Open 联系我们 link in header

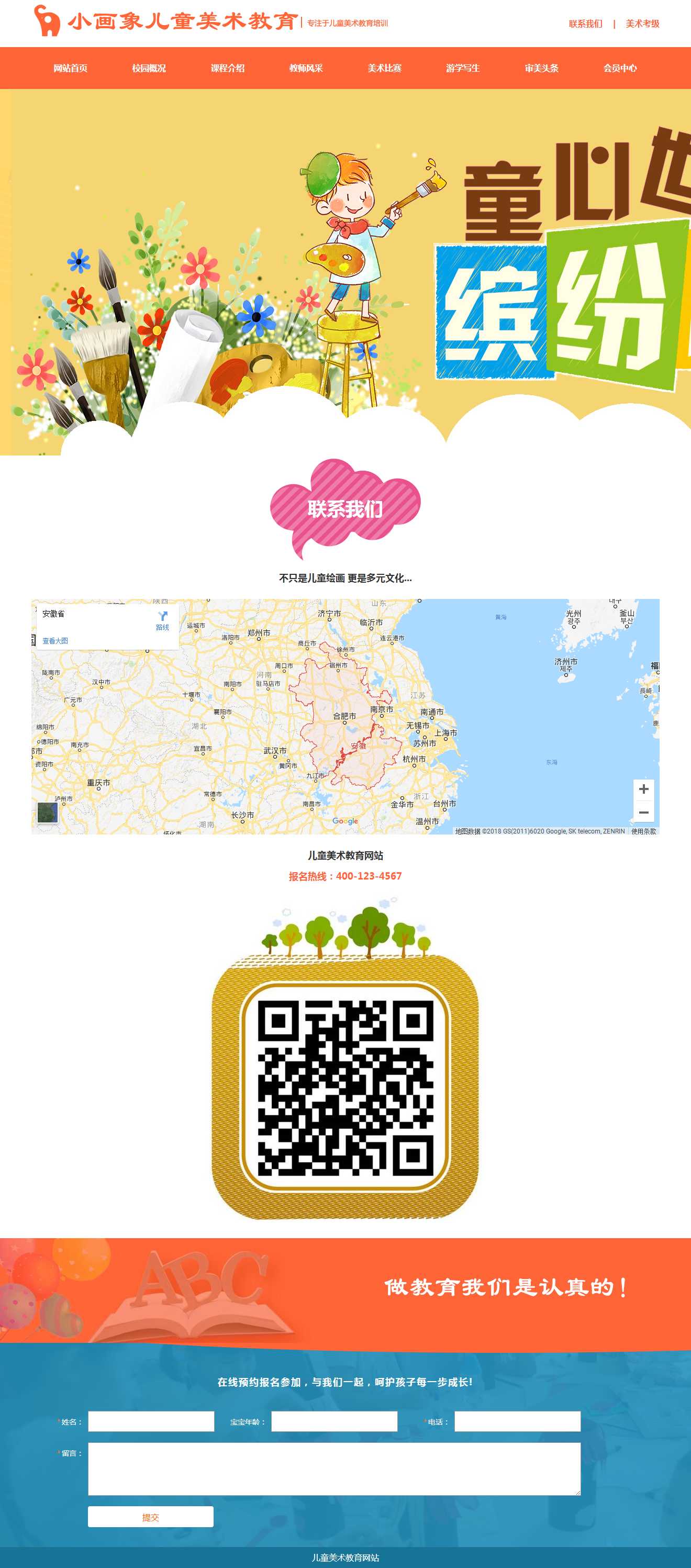click(585, 24)
